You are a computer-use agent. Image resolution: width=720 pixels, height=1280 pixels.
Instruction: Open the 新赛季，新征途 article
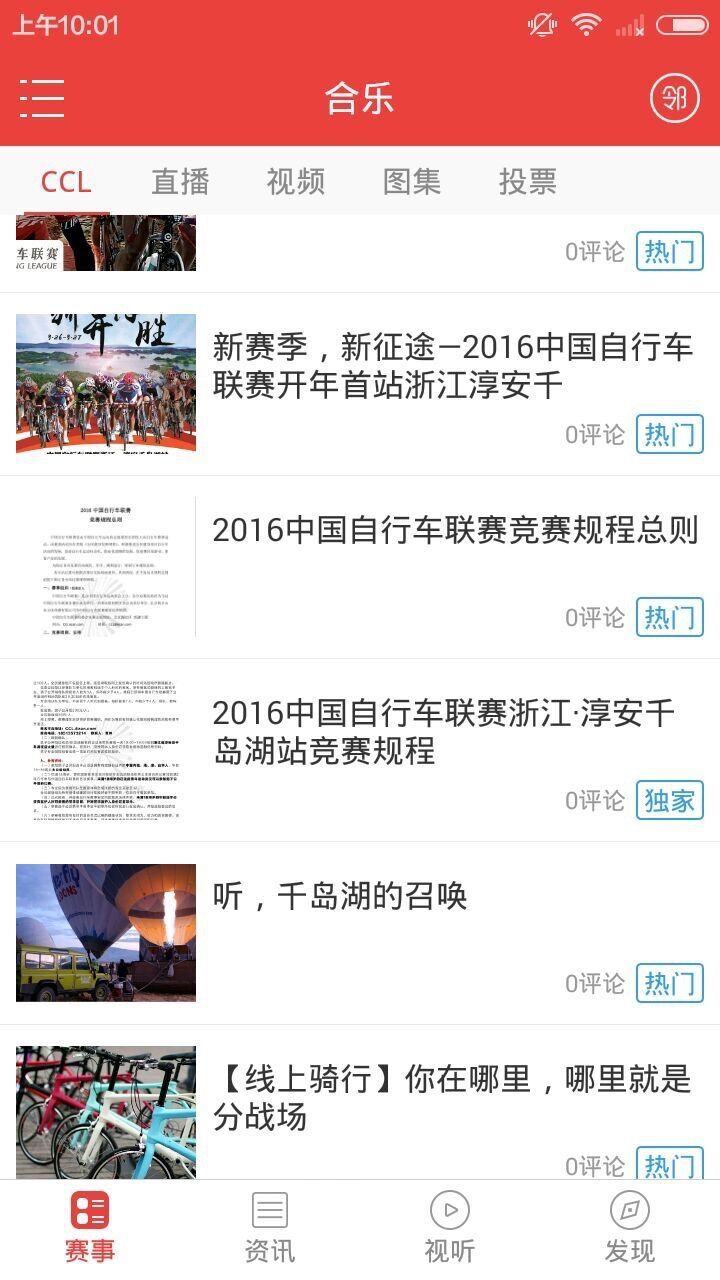point(452,366)
